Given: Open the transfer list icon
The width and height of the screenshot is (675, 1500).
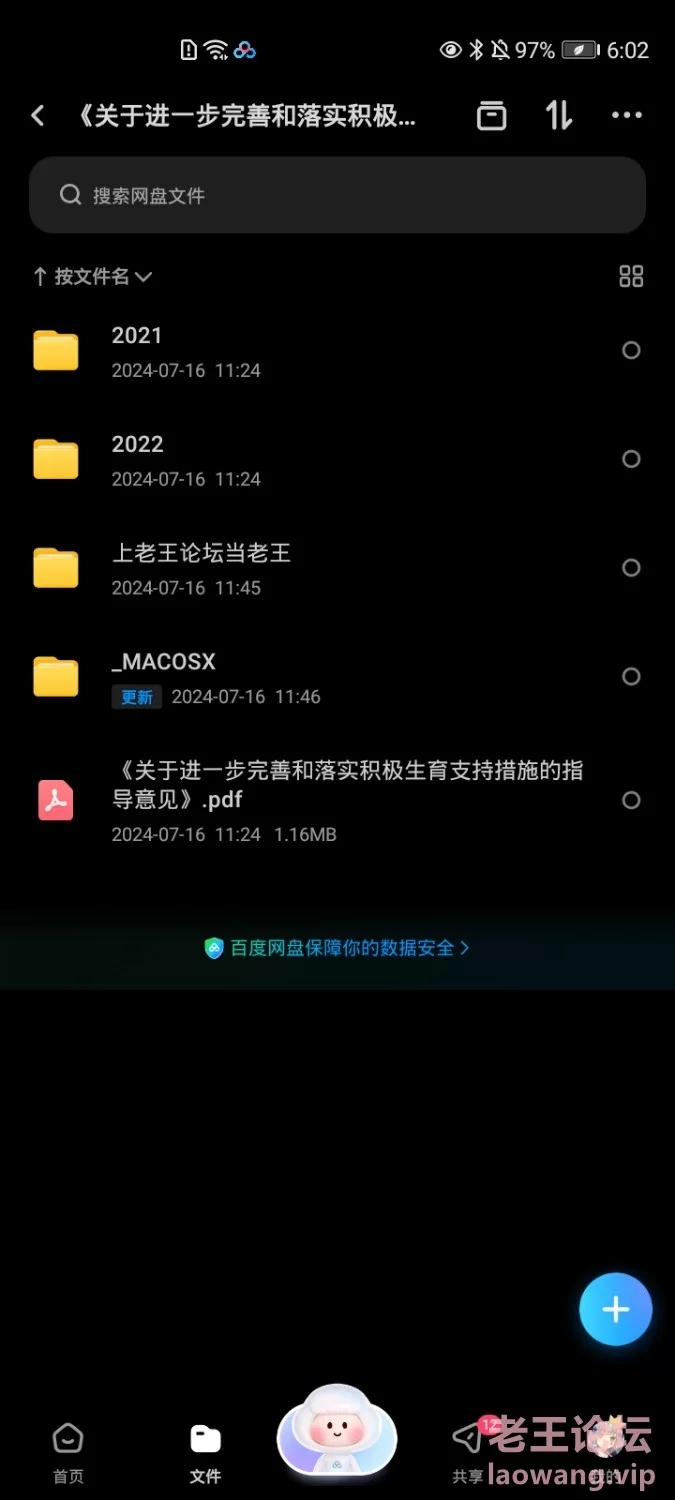Looking at the screenshot, I should [490, 116].
